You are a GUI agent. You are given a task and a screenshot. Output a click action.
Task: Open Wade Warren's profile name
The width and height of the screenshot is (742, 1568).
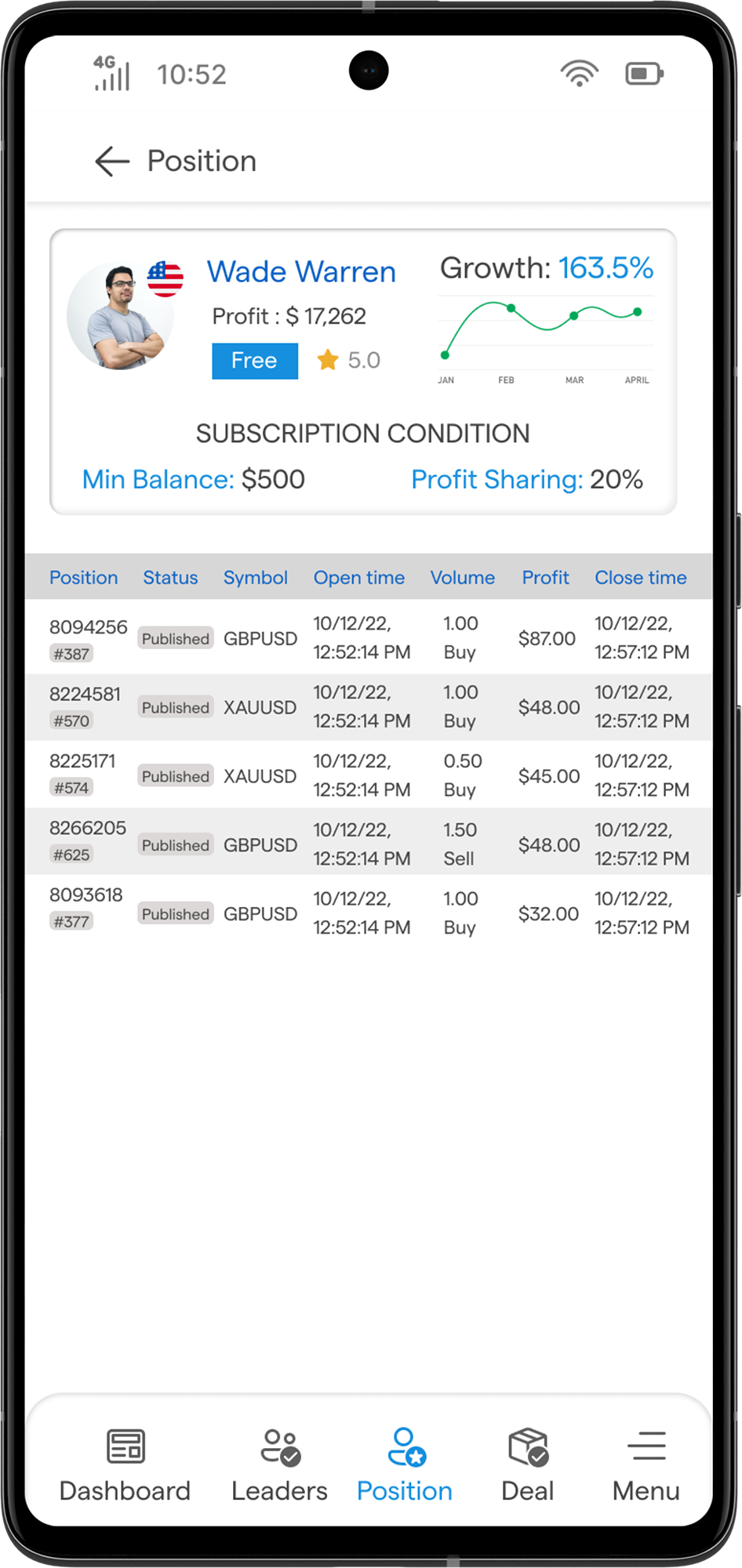click(301, 272)
